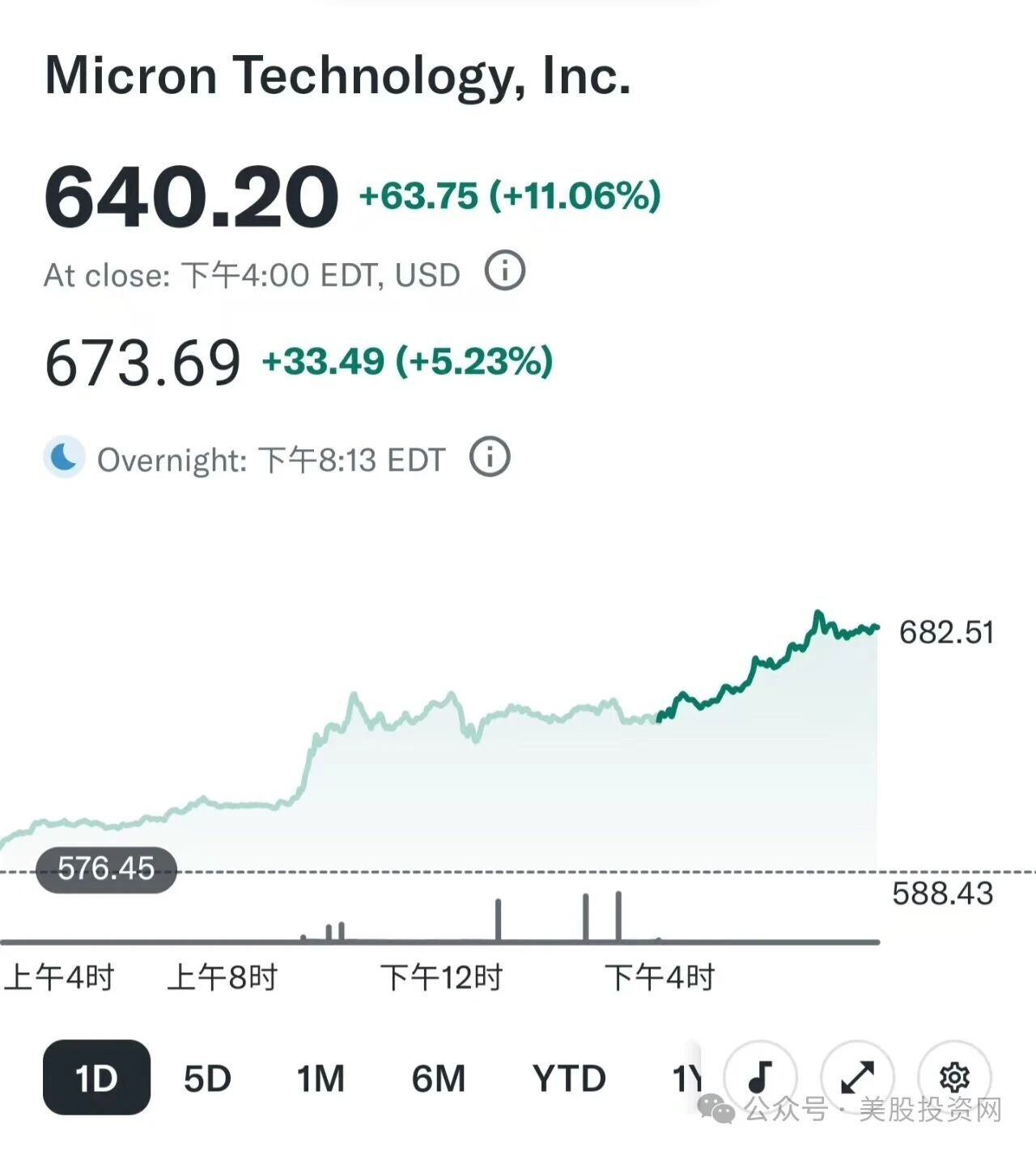Screen dimensions: 1036x1151
Task: Open info icon beside Overnight time
Action: tap(490, 457)
